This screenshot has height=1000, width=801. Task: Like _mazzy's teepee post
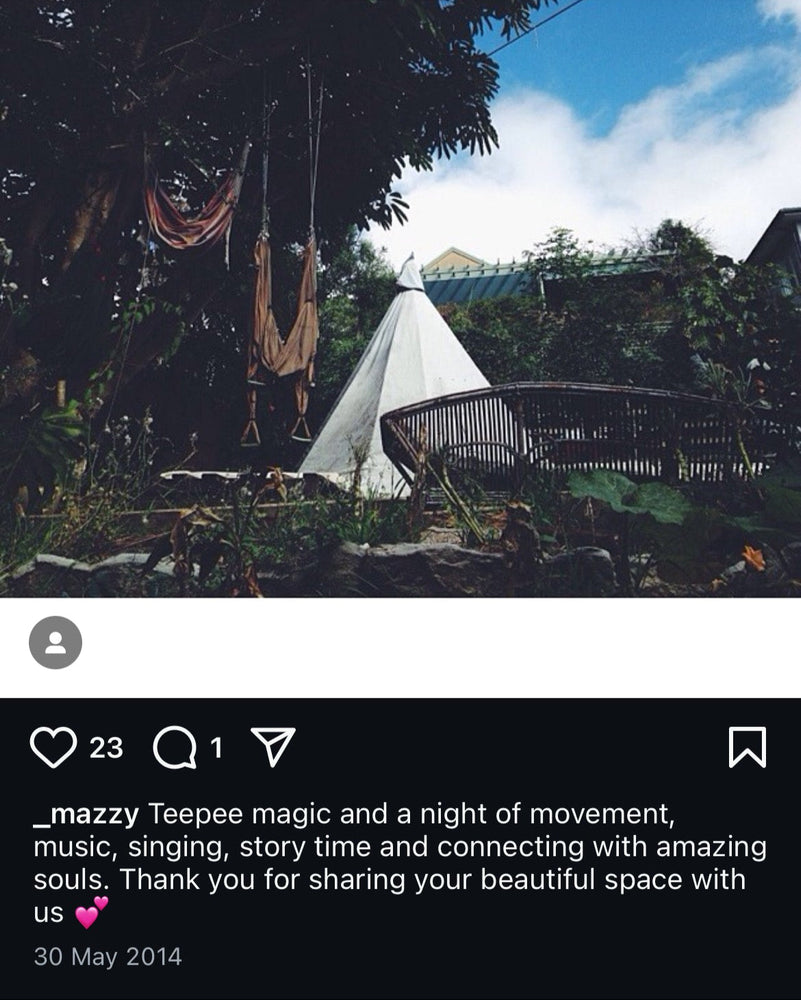pos(54,747)
